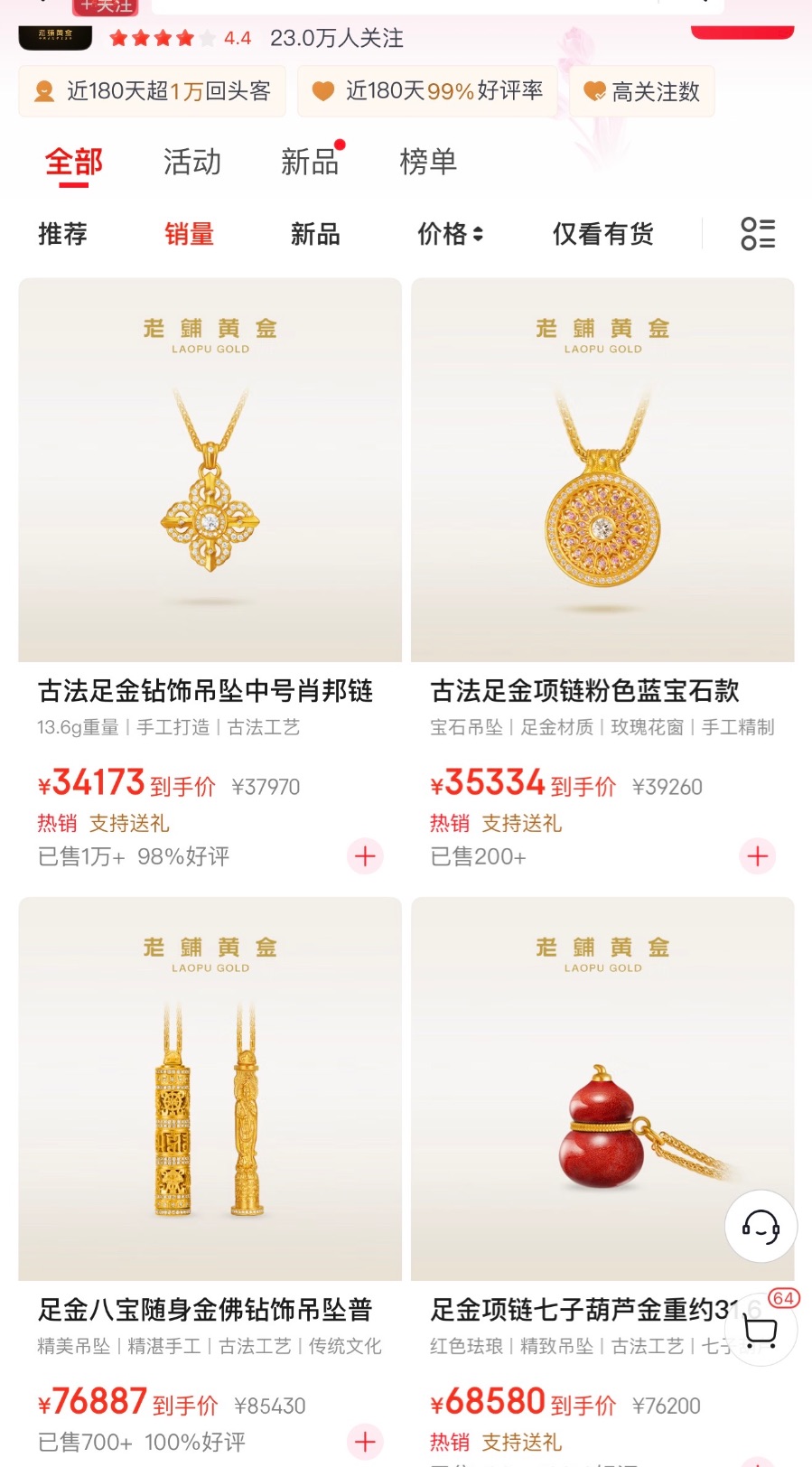Select the 全部 tab
The height and width of the screenshot is (1467, 812).
pos(74,163)
